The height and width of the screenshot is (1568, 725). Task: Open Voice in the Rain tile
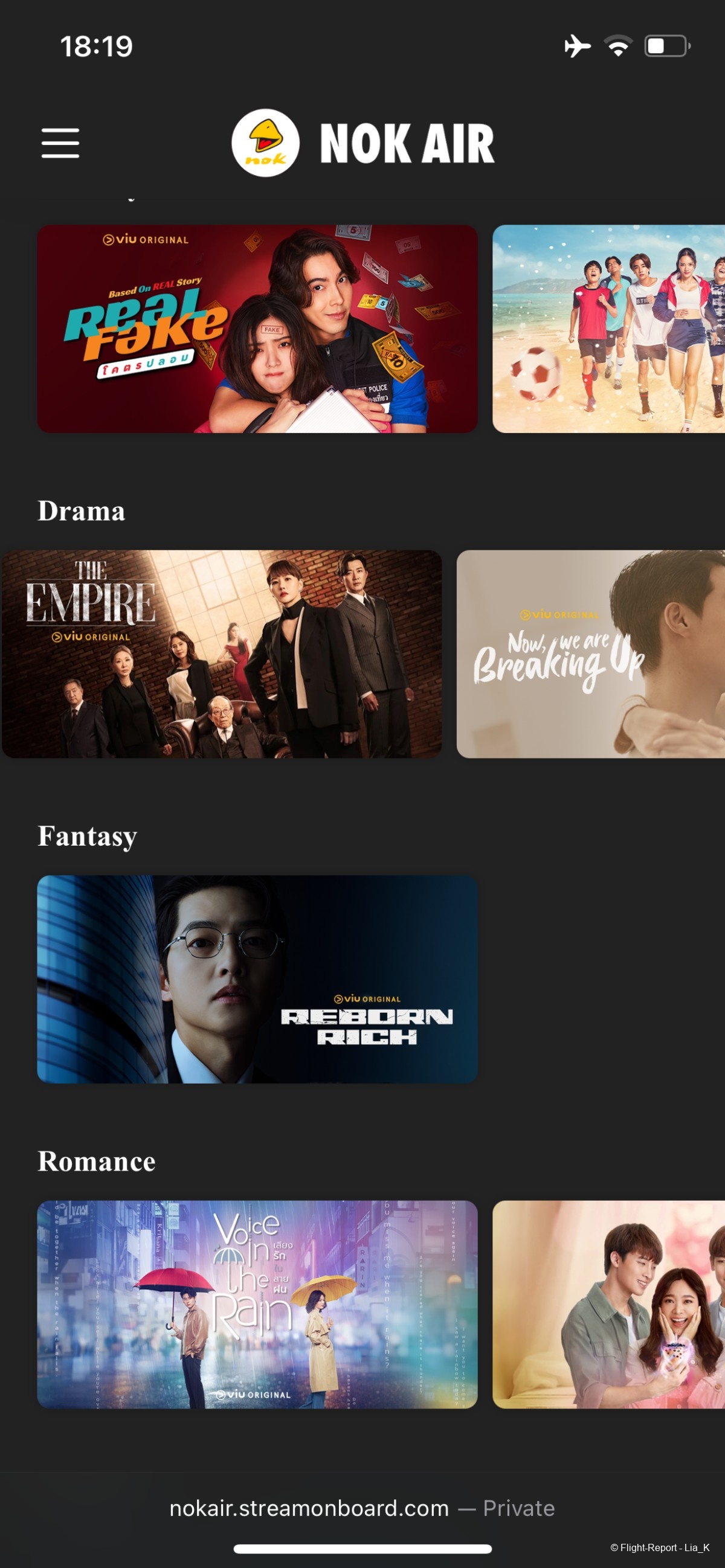pos(257,1304)
